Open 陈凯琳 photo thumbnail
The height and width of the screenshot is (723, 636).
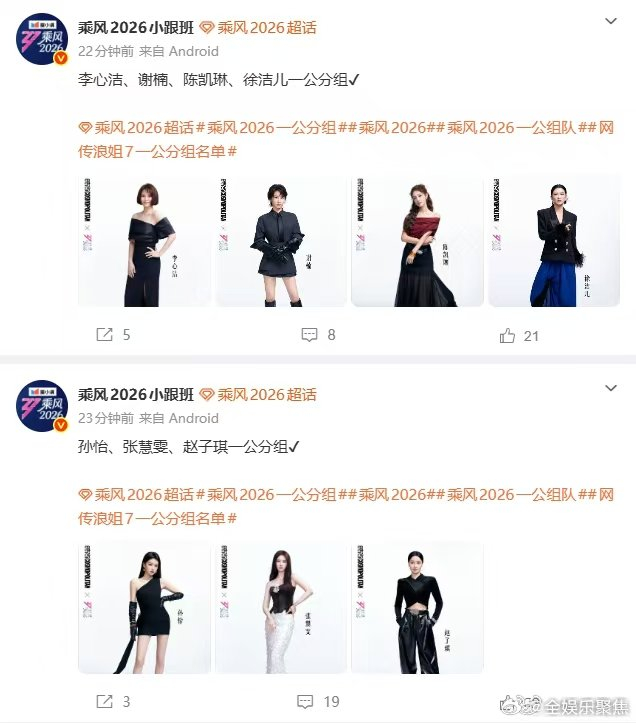click(x=417, y=240)
